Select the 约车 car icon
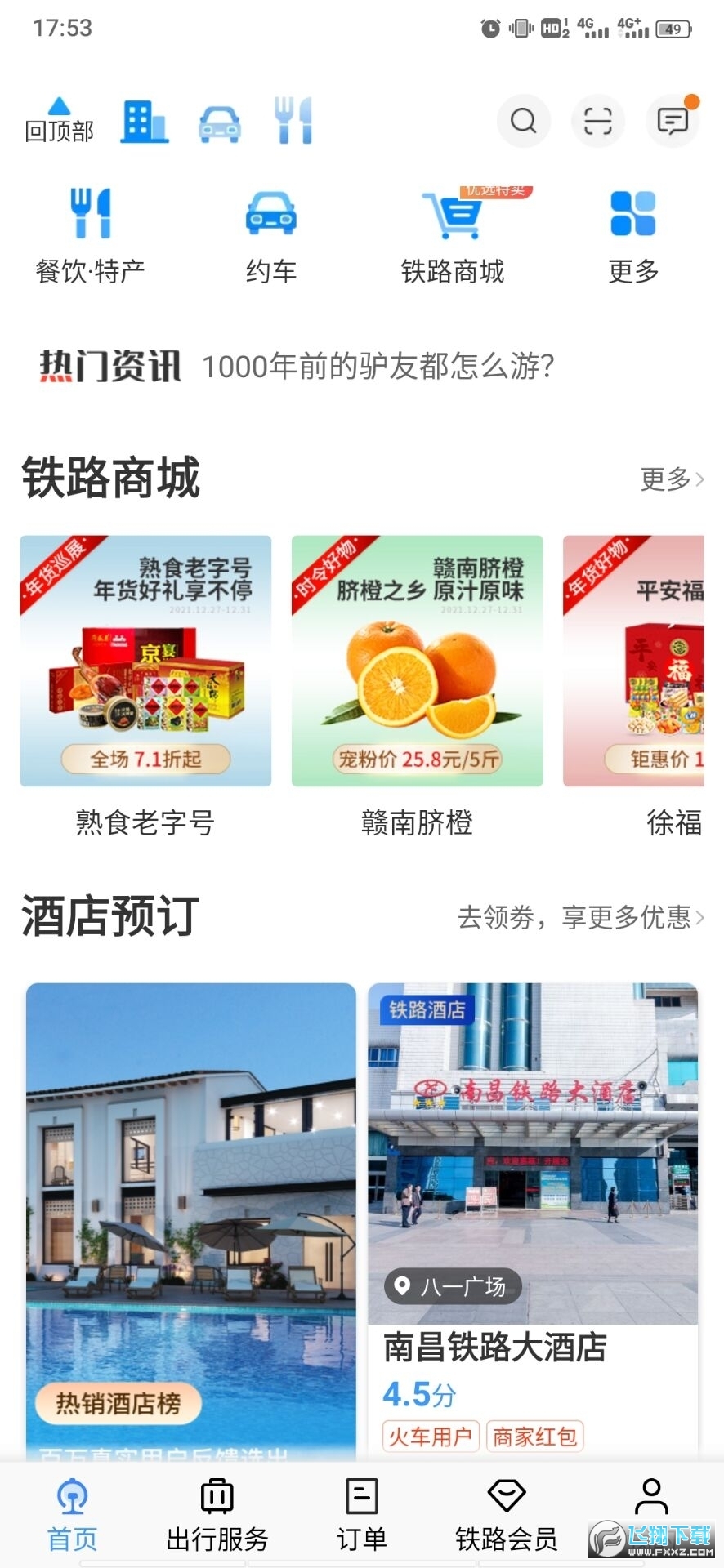This screenshot has width=724, height=1568. point(270,215)
